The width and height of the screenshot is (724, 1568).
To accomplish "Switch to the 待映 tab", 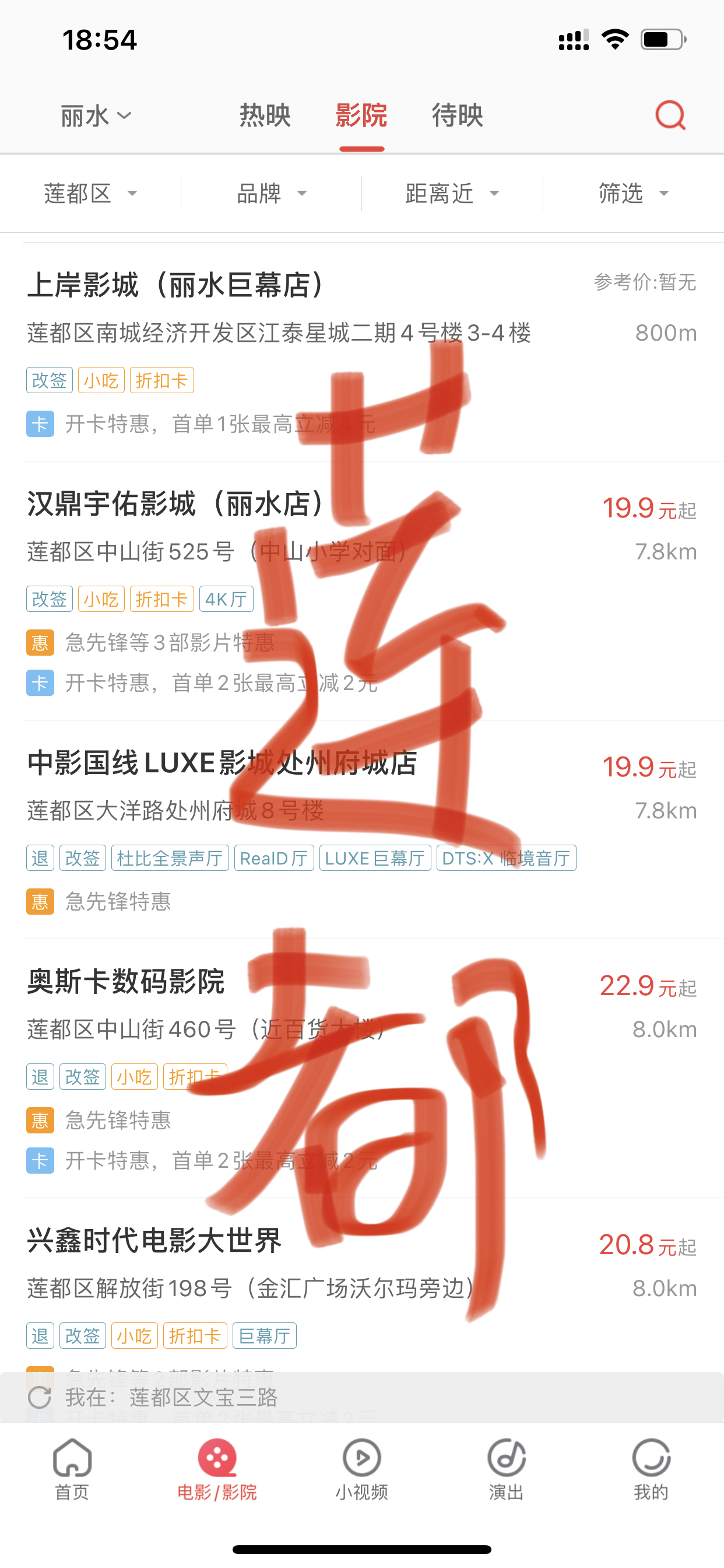I will pyautogui.click(x=457, y=116).
